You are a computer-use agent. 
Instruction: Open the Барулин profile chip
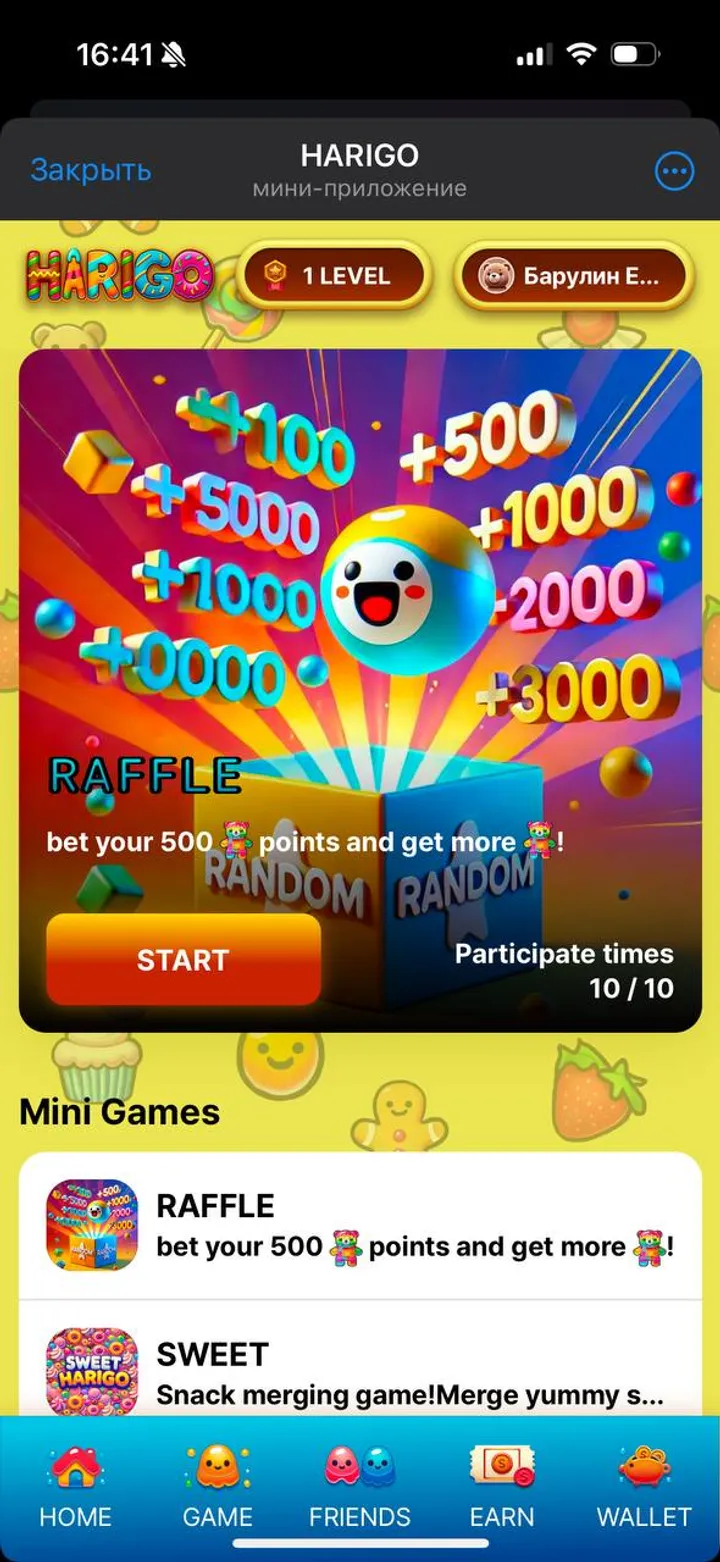click(573, 276)
